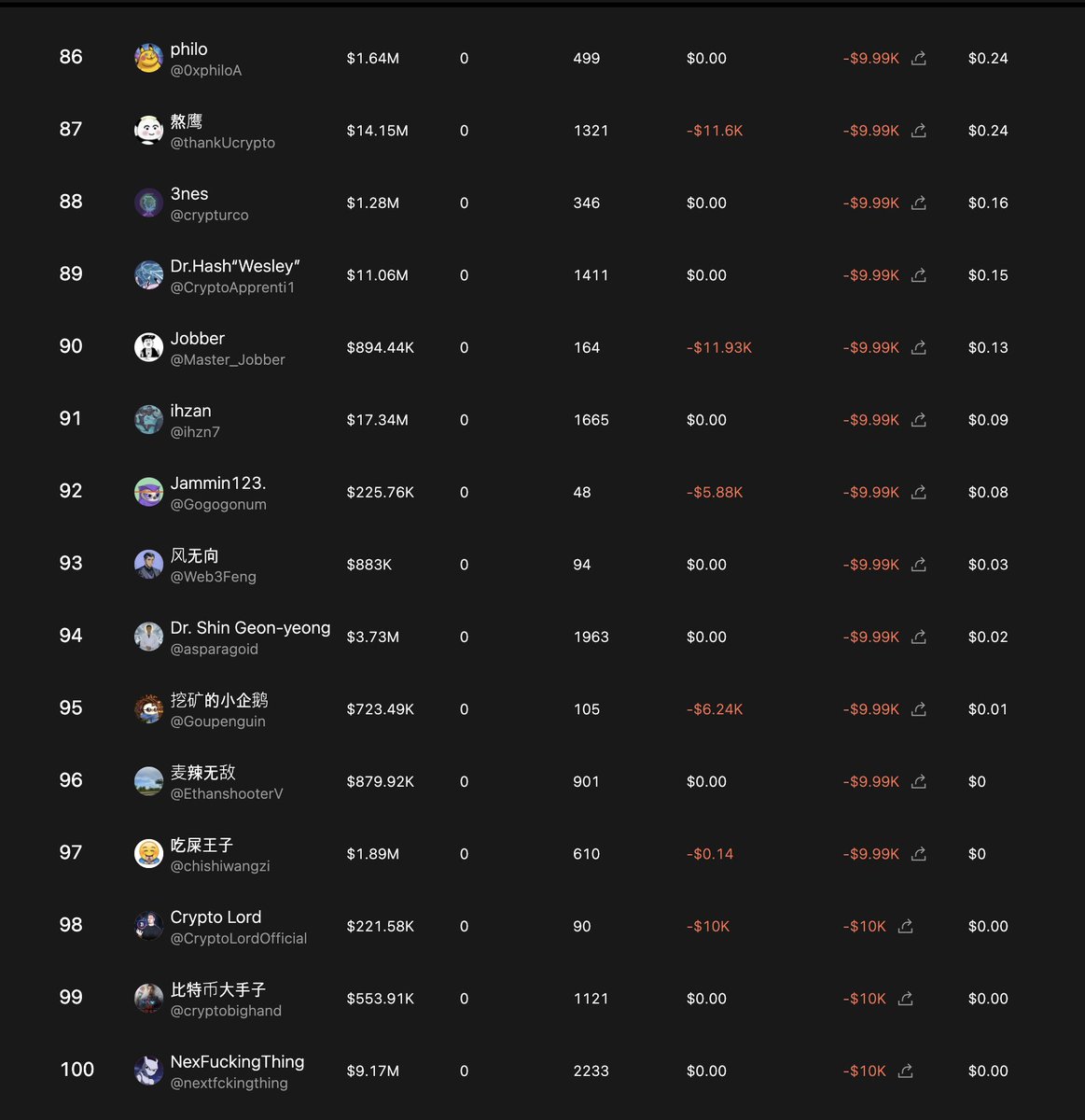
Task: Tap share icon beside Dr.Hash"Wesley"
Action: (x=918, y=275)
